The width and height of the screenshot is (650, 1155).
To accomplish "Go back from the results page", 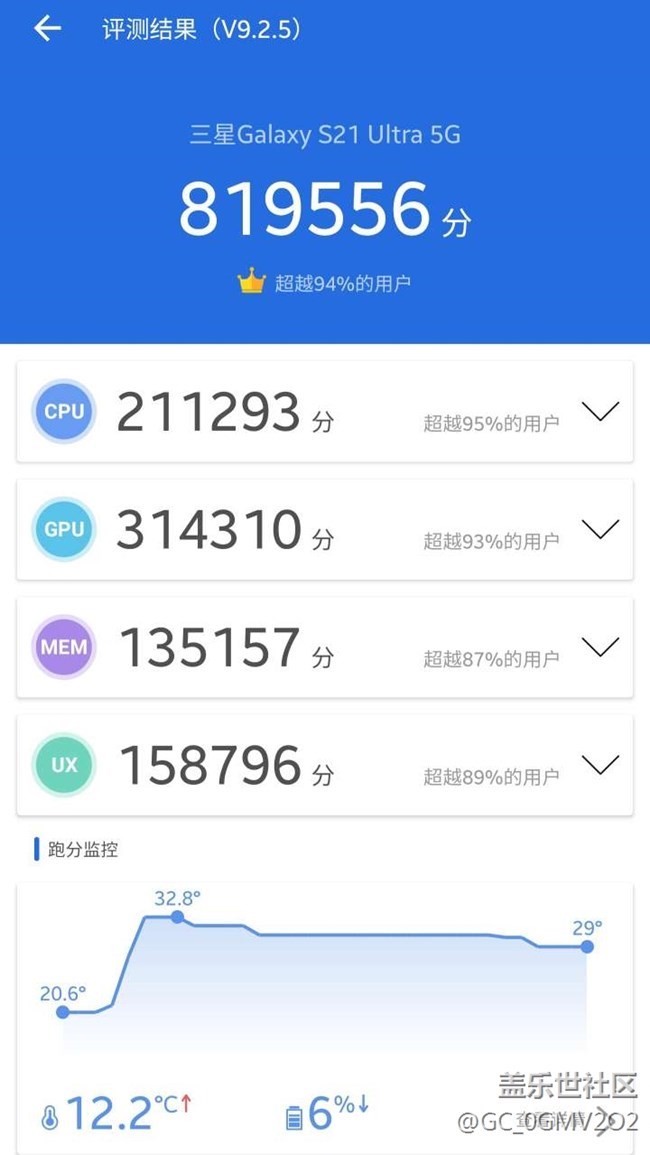I will 47,29.
